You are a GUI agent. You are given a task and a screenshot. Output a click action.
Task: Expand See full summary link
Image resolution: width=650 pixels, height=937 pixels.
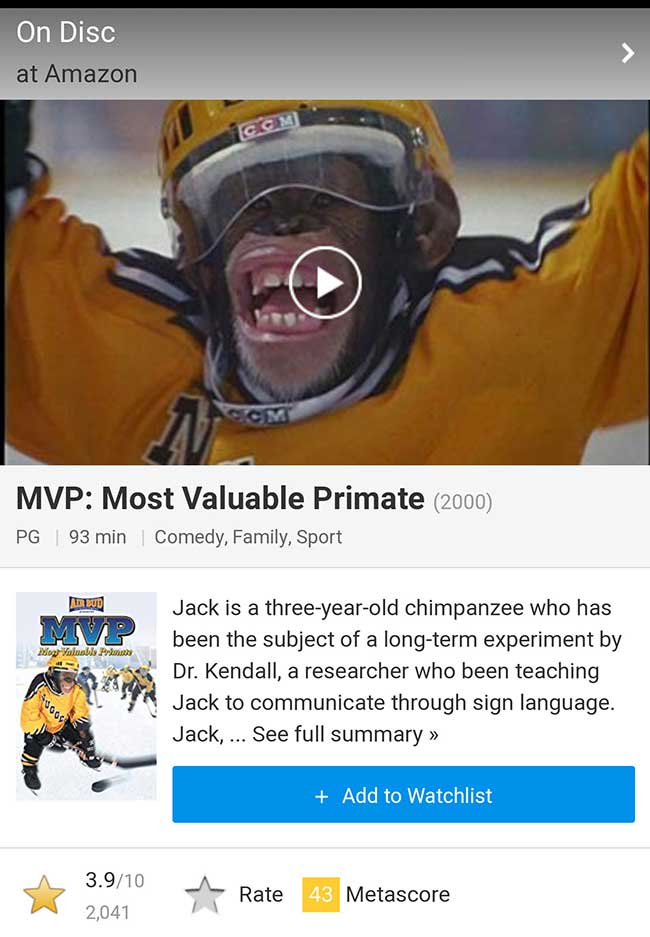345,734
